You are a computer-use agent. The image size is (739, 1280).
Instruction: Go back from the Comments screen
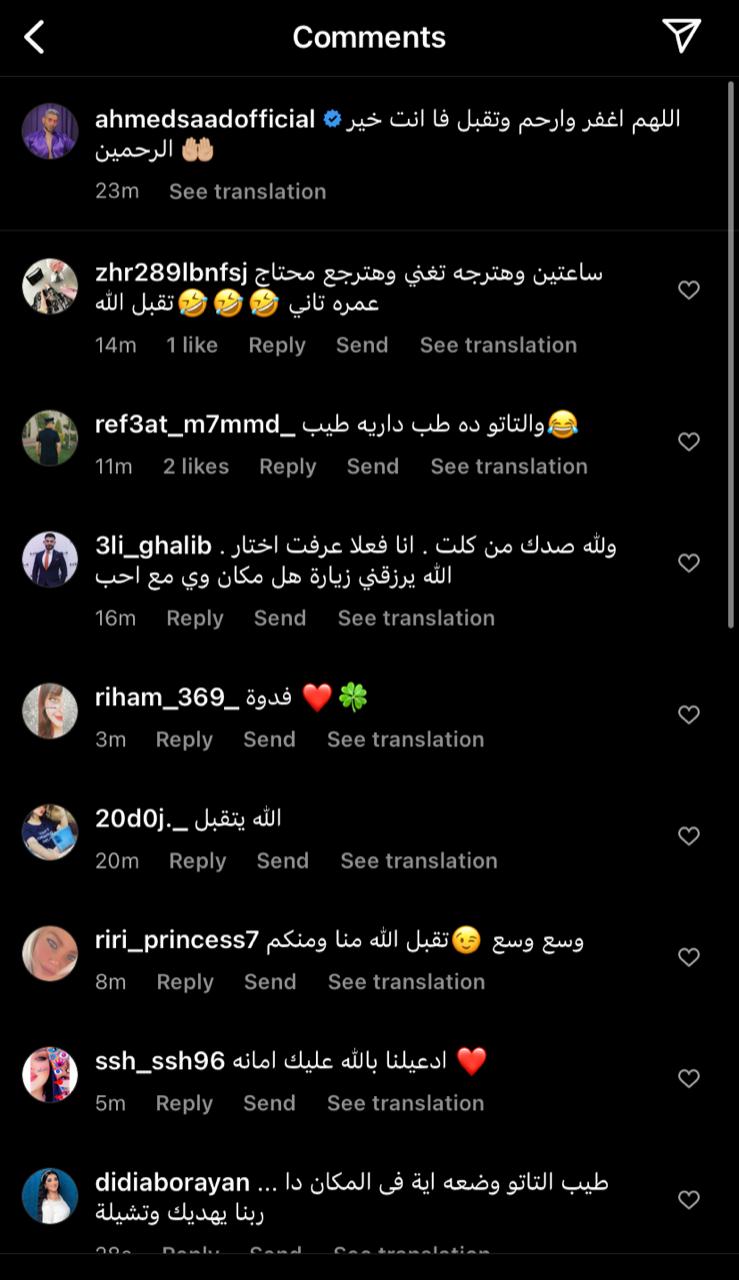point(35,38)
